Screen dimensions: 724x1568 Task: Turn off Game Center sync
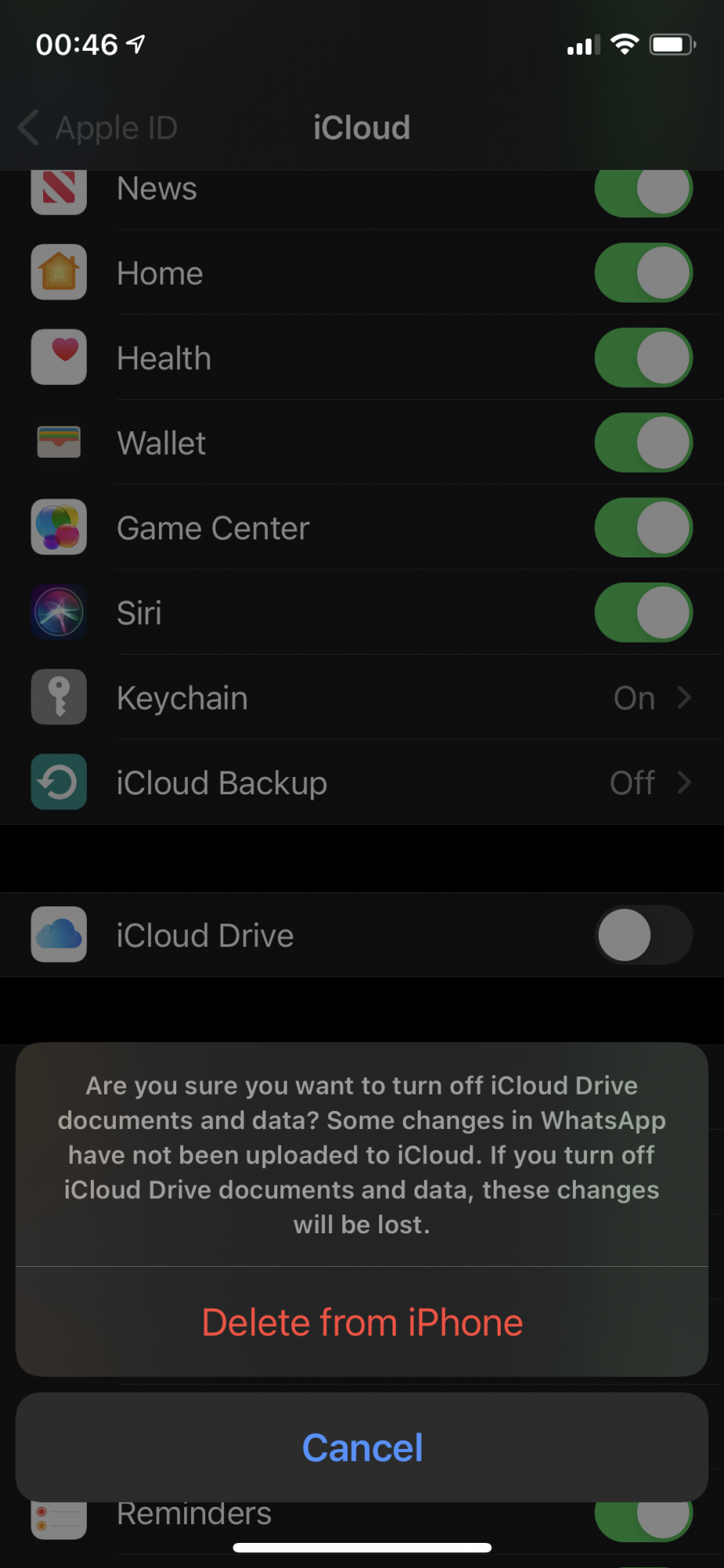tap(643, 528)
